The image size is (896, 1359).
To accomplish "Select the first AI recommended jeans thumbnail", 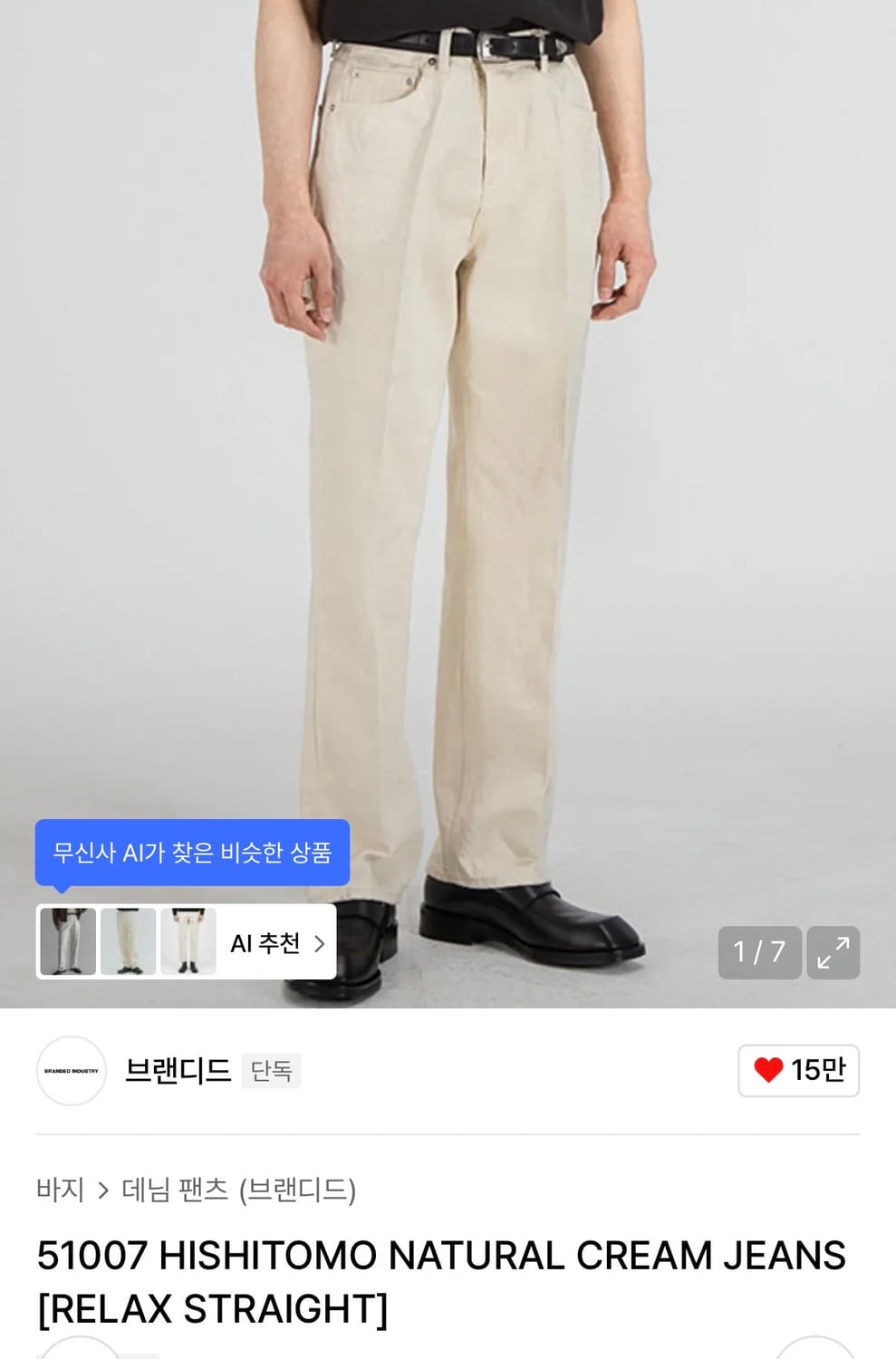I will click(x=68, y=943).
